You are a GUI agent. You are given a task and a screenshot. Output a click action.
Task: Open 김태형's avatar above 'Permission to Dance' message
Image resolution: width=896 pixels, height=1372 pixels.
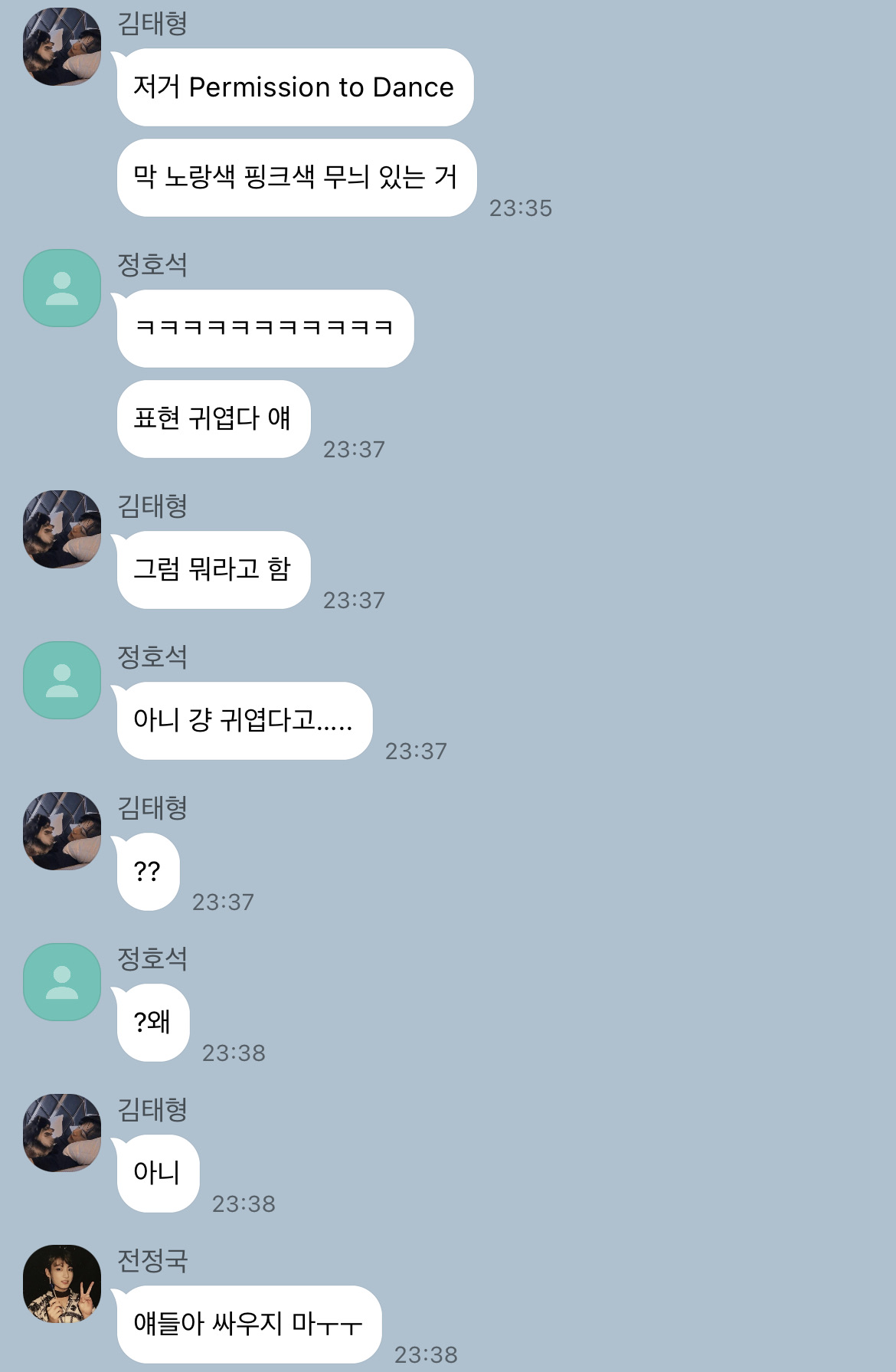point(62,47)
